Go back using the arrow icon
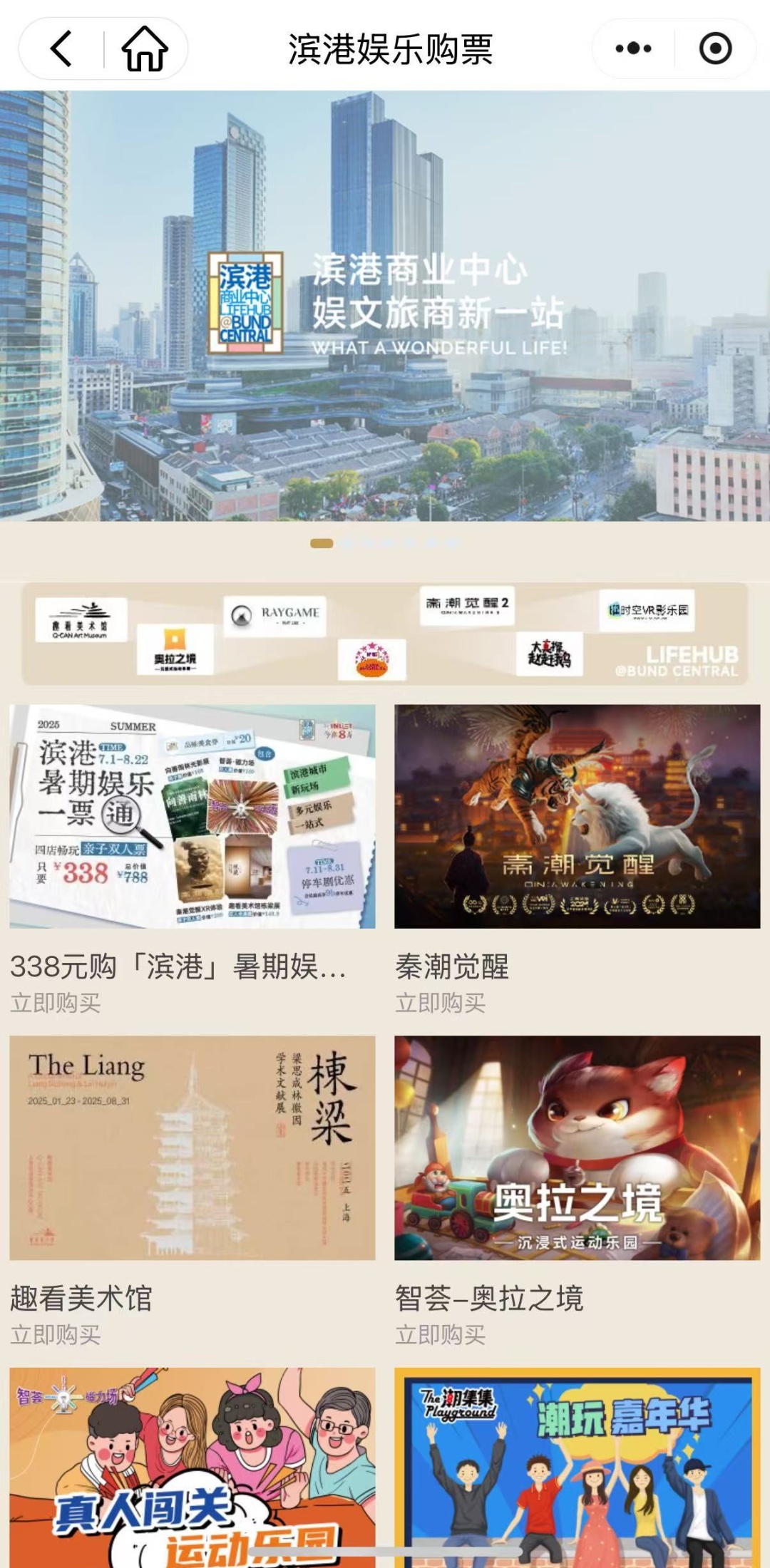Screen dimensions: 770x1568 (x=62, y=48)
